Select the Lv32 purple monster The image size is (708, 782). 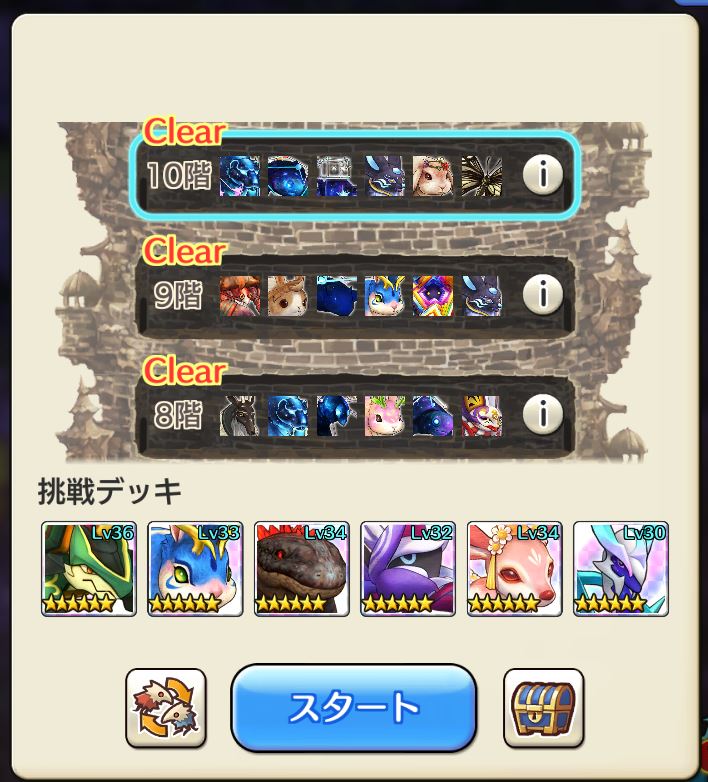click(x=408, y=568)
